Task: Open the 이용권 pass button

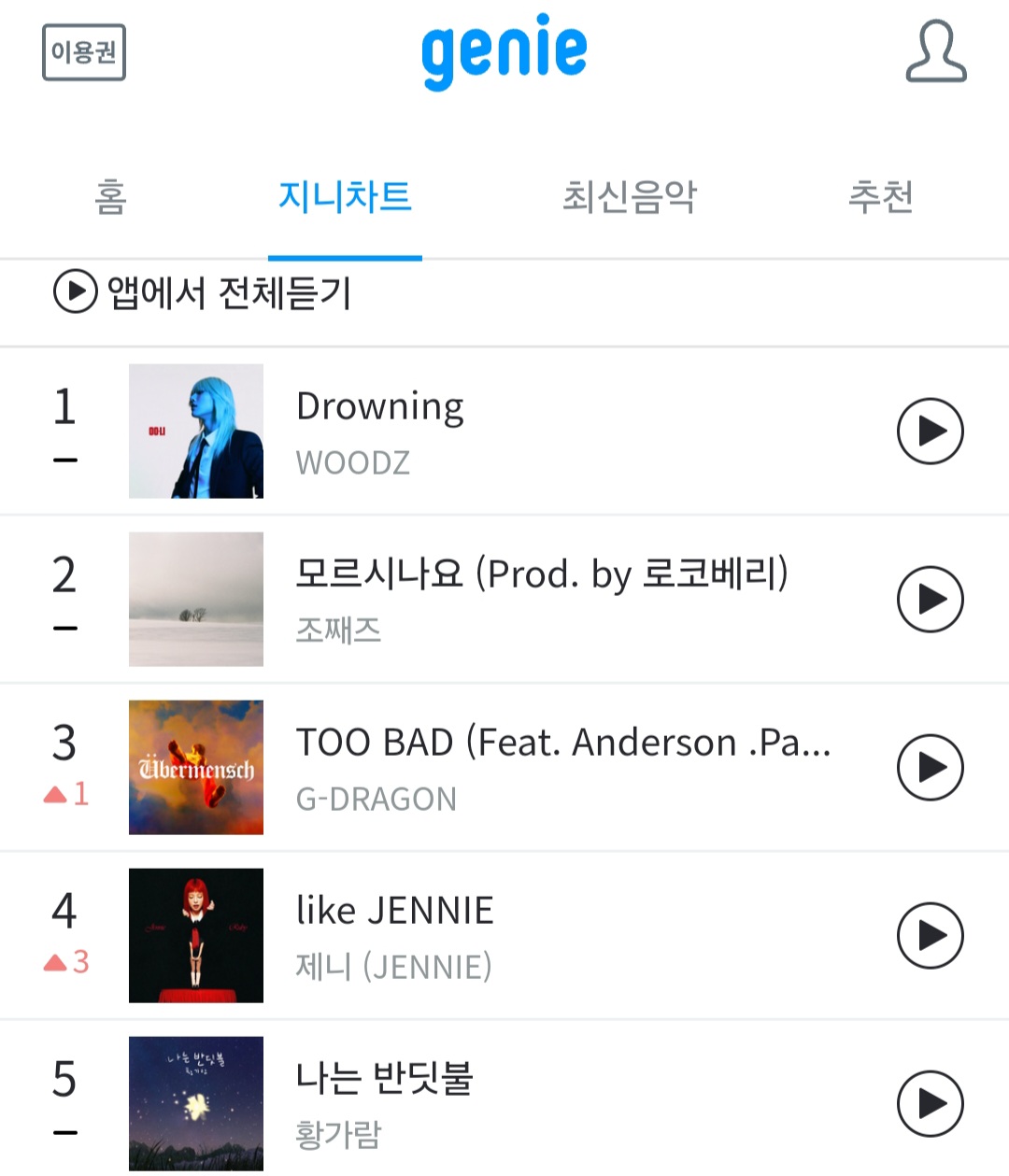Action: point(83,52)
